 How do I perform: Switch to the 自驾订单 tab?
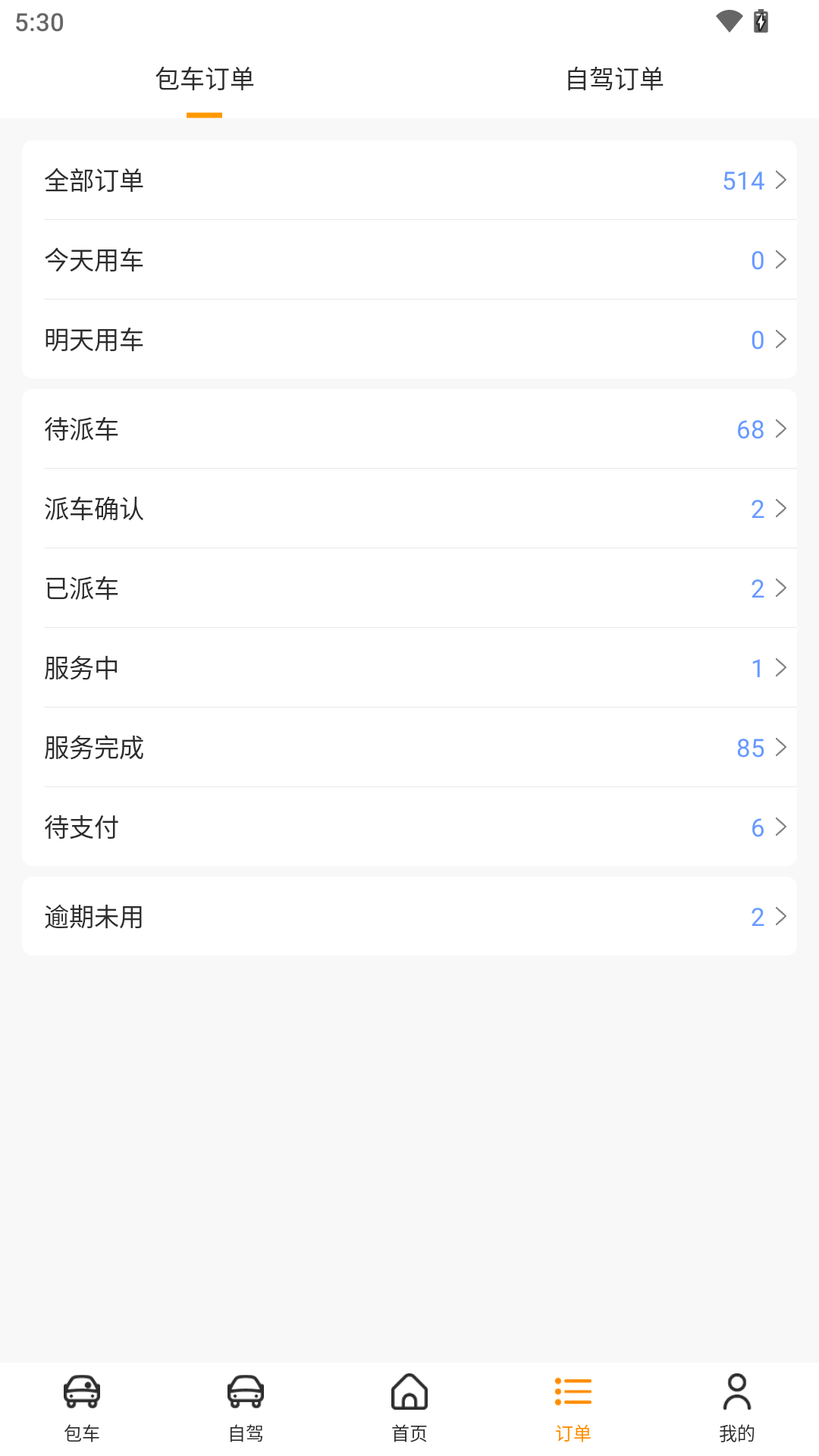coord(614,77)
